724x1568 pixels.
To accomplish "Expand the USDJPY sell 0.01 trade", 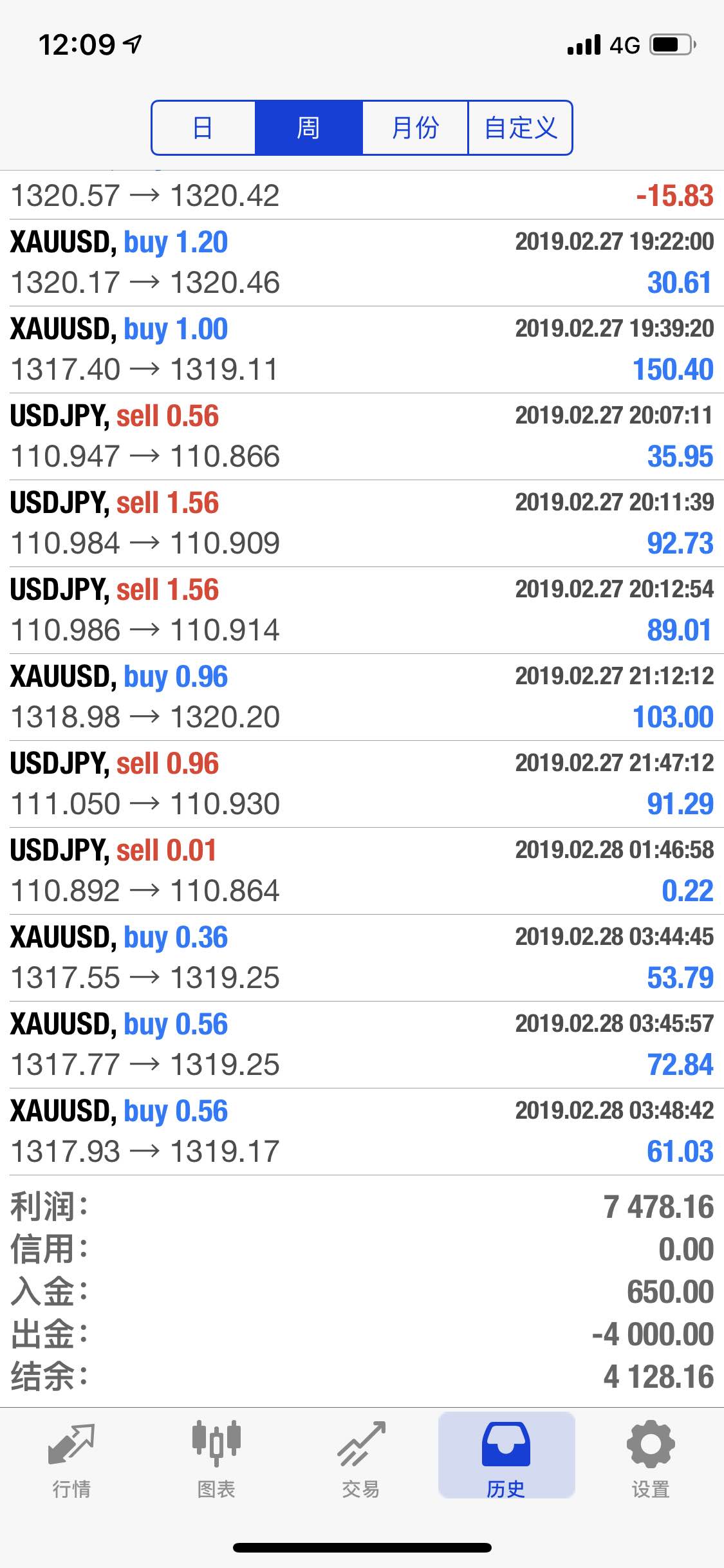I will 362,871.
